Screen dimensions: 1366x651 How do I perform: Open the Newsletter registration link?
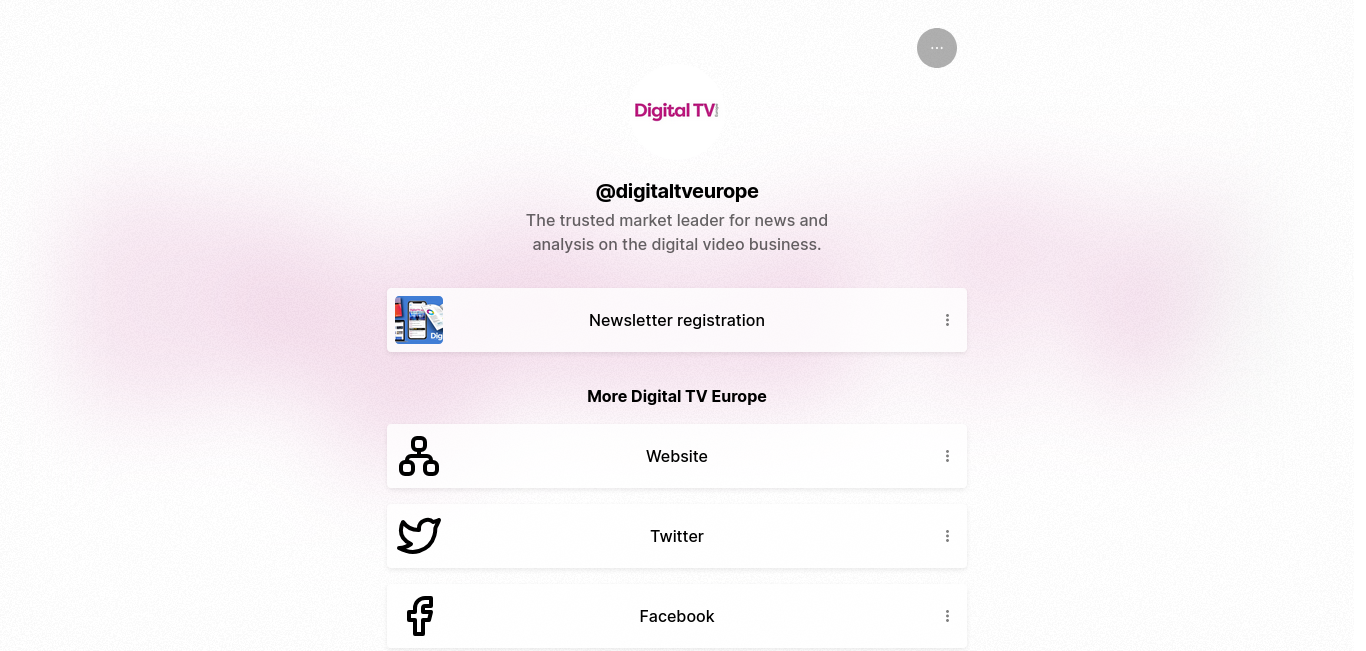coord(676,320)
